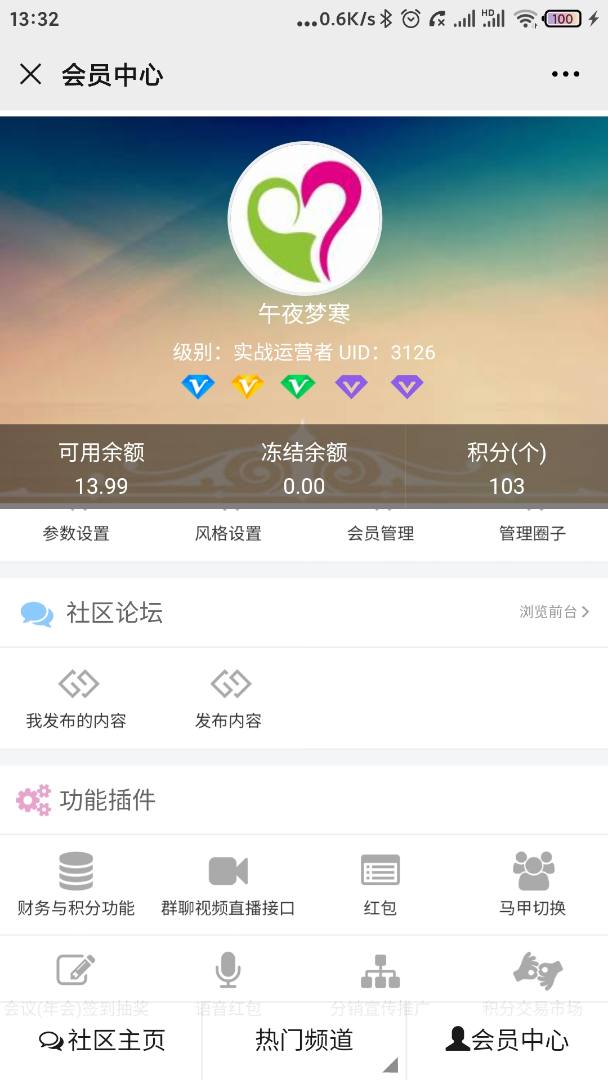Open 群聊视频直播接口

click(x=228, y=884)
